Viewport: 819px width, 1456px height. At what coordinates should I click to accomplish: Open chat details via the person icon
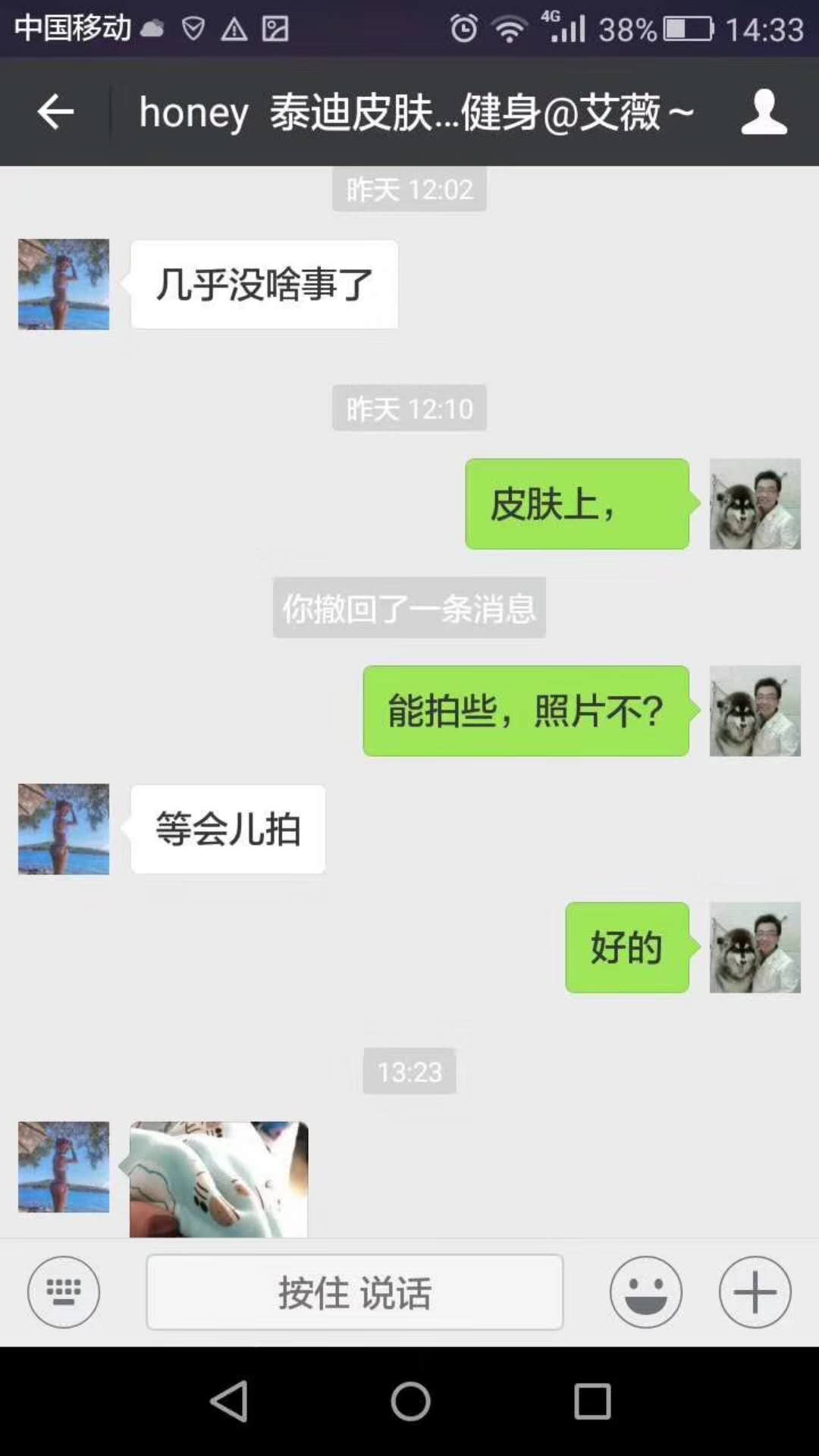[x=764, y=112]
